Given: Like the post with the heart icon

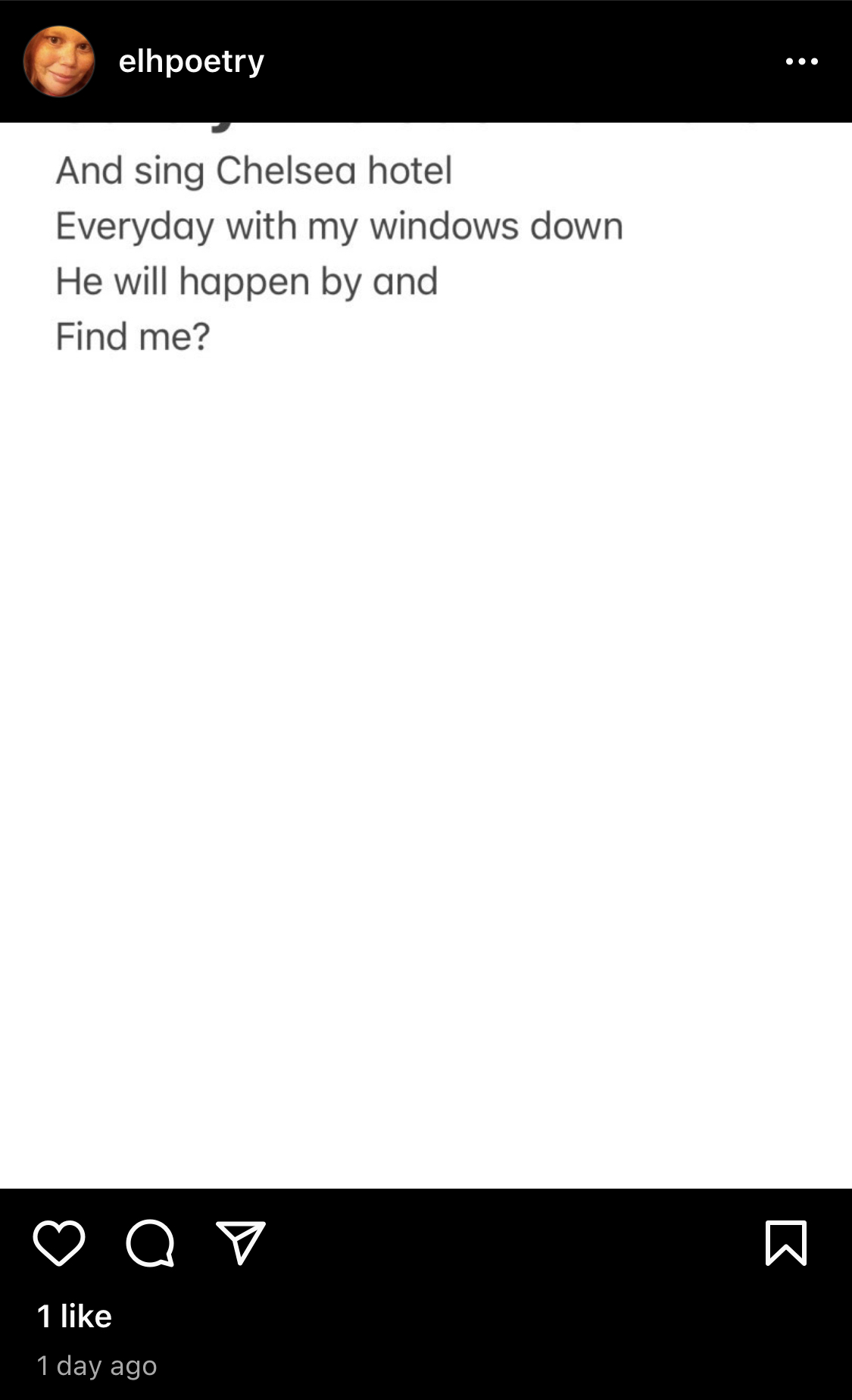Looking at the screenshot, I should (58, 1242).
